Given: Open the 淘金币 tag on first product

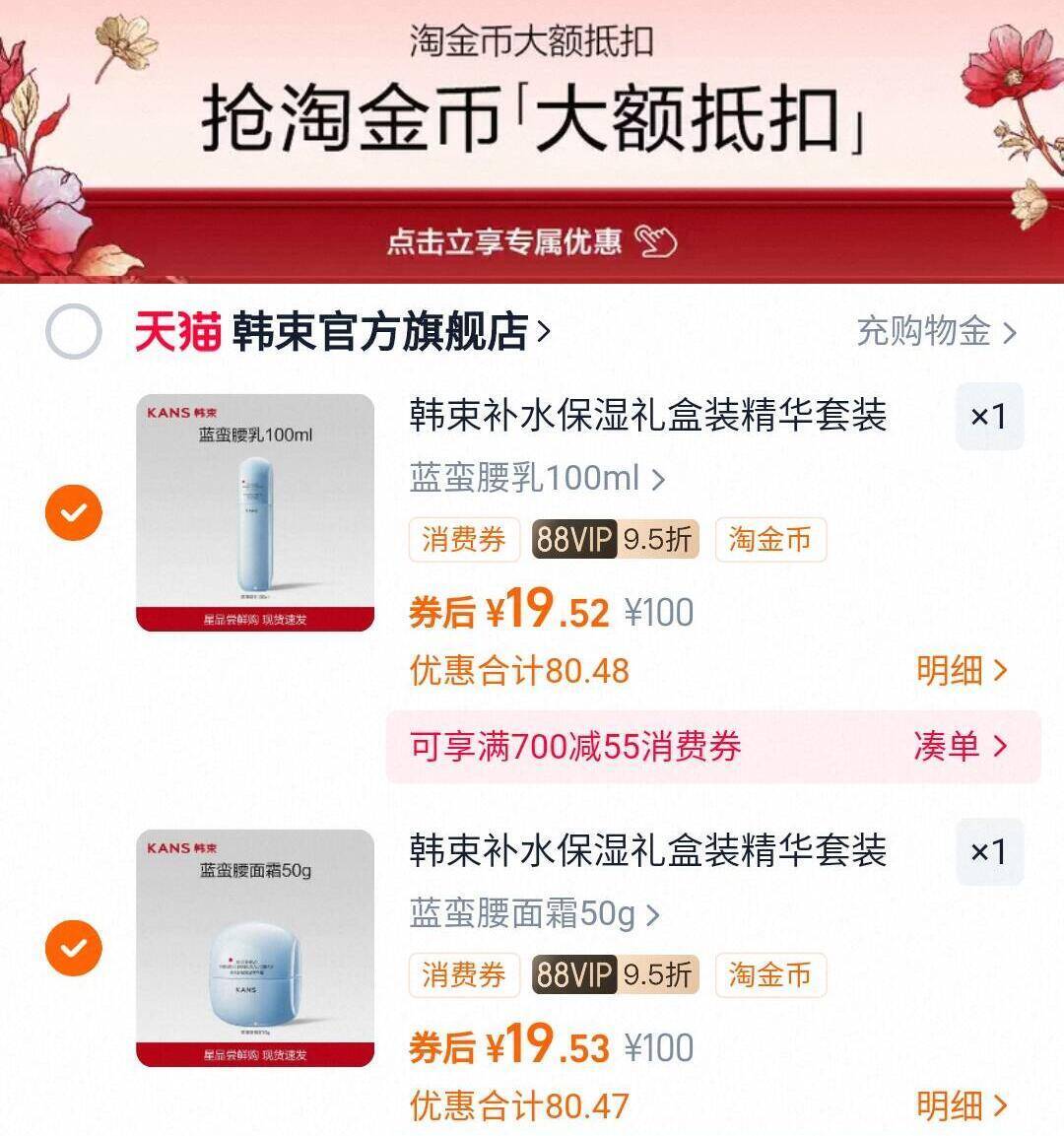Looking at the screenshot, I should (x=769, y=539).
